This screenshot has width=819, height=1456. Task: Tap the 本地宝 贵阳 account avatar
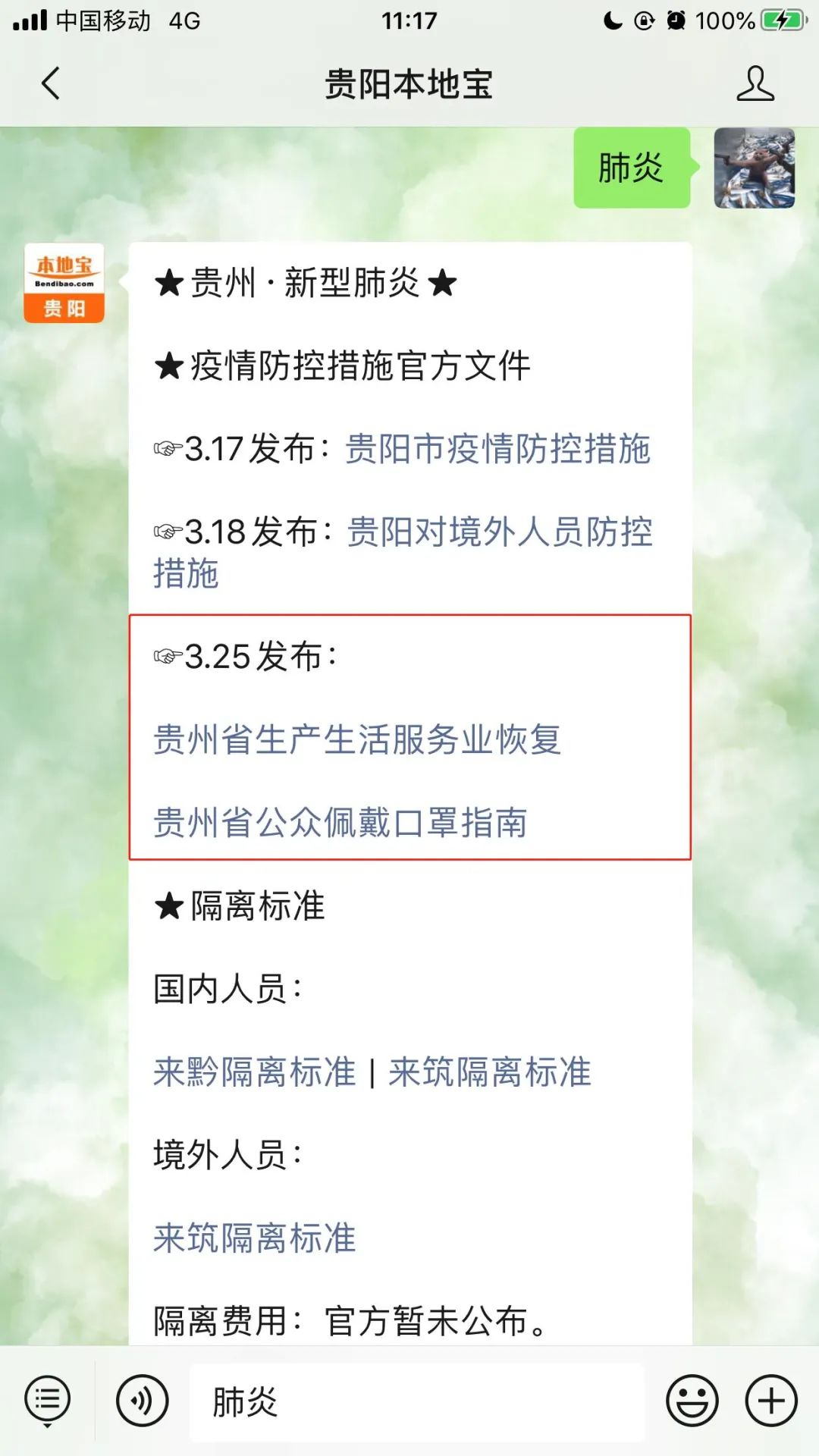[64, 283]
